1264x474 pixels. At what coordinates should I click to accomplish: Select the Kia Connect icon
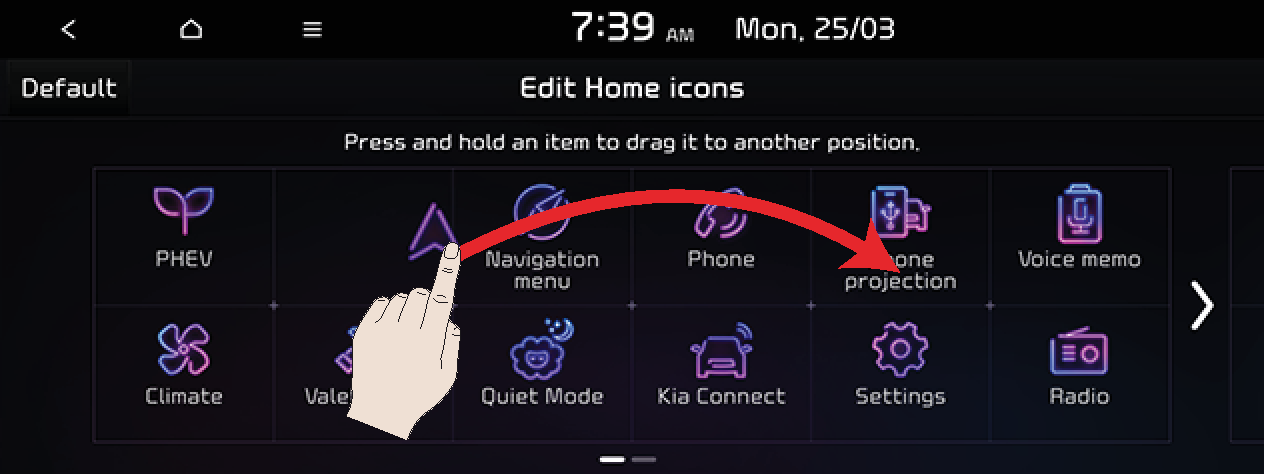click(x=721, y=365)
